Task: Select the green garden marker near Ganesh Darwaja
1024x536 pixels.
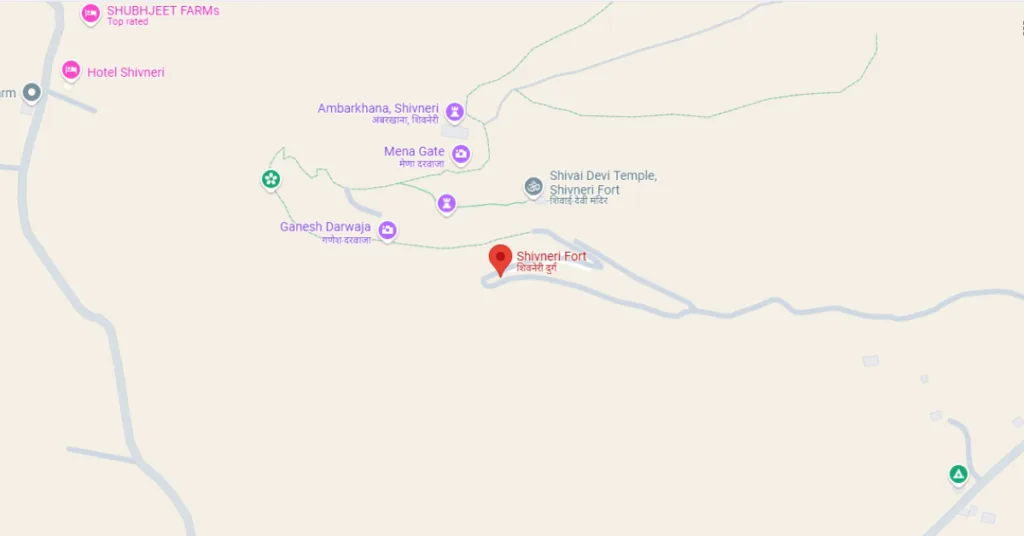Action: click(x=270, y=179)
